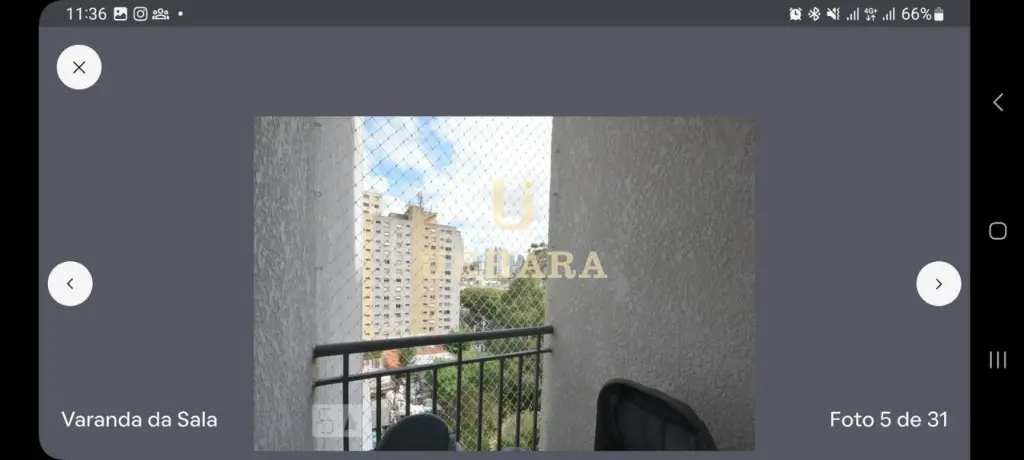Viewport: 1024px width, 460px height.
Task: Go to the previous photo
Action: (x=70, y=284)
